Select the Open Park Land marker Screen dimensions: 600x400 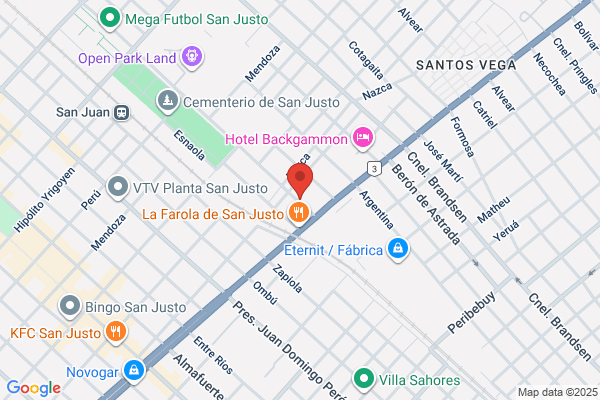[x=192, y=57]
